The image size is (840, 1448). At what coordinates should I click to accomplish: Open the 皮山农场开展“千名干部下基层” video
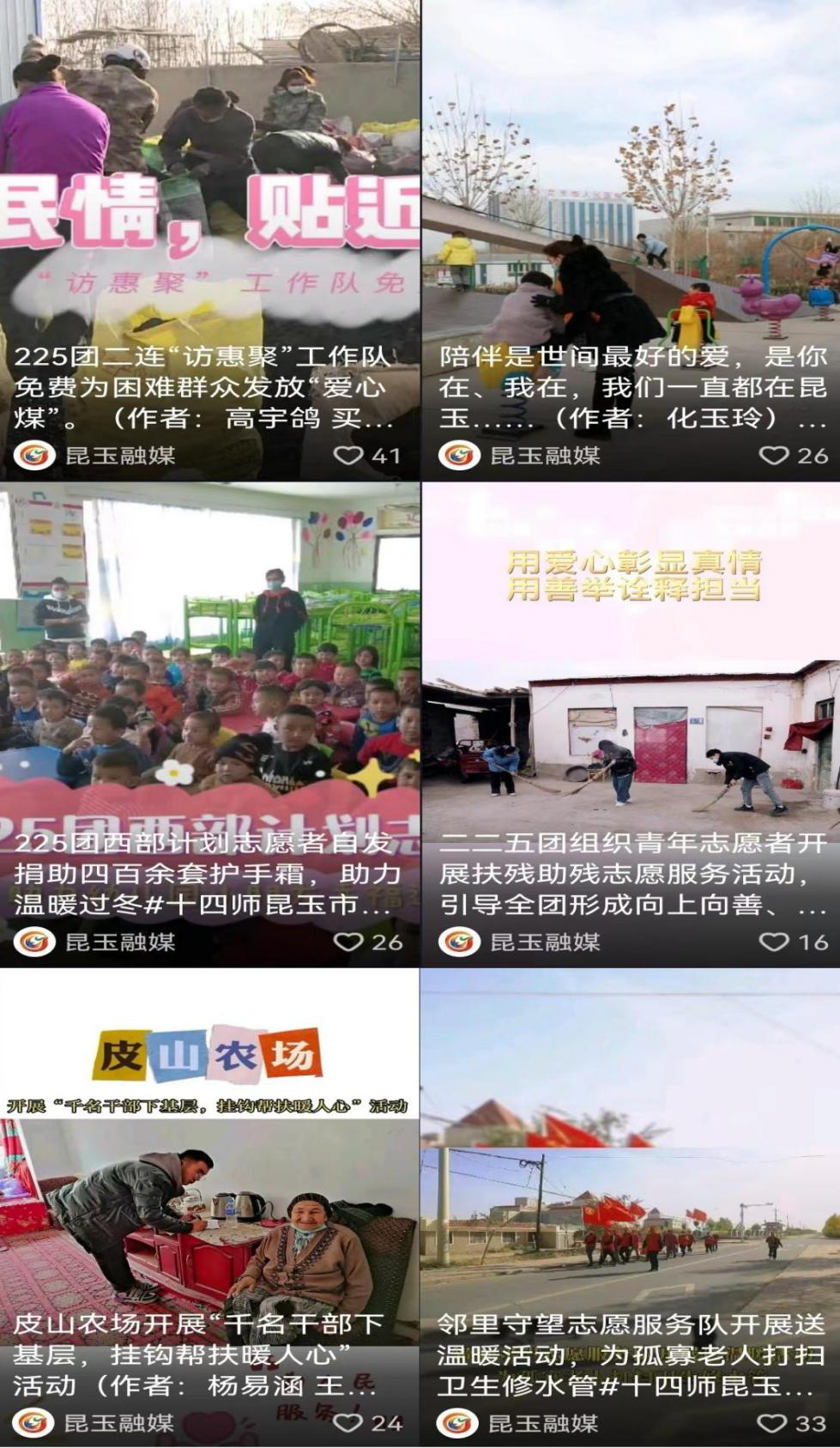pos(209,1209)
